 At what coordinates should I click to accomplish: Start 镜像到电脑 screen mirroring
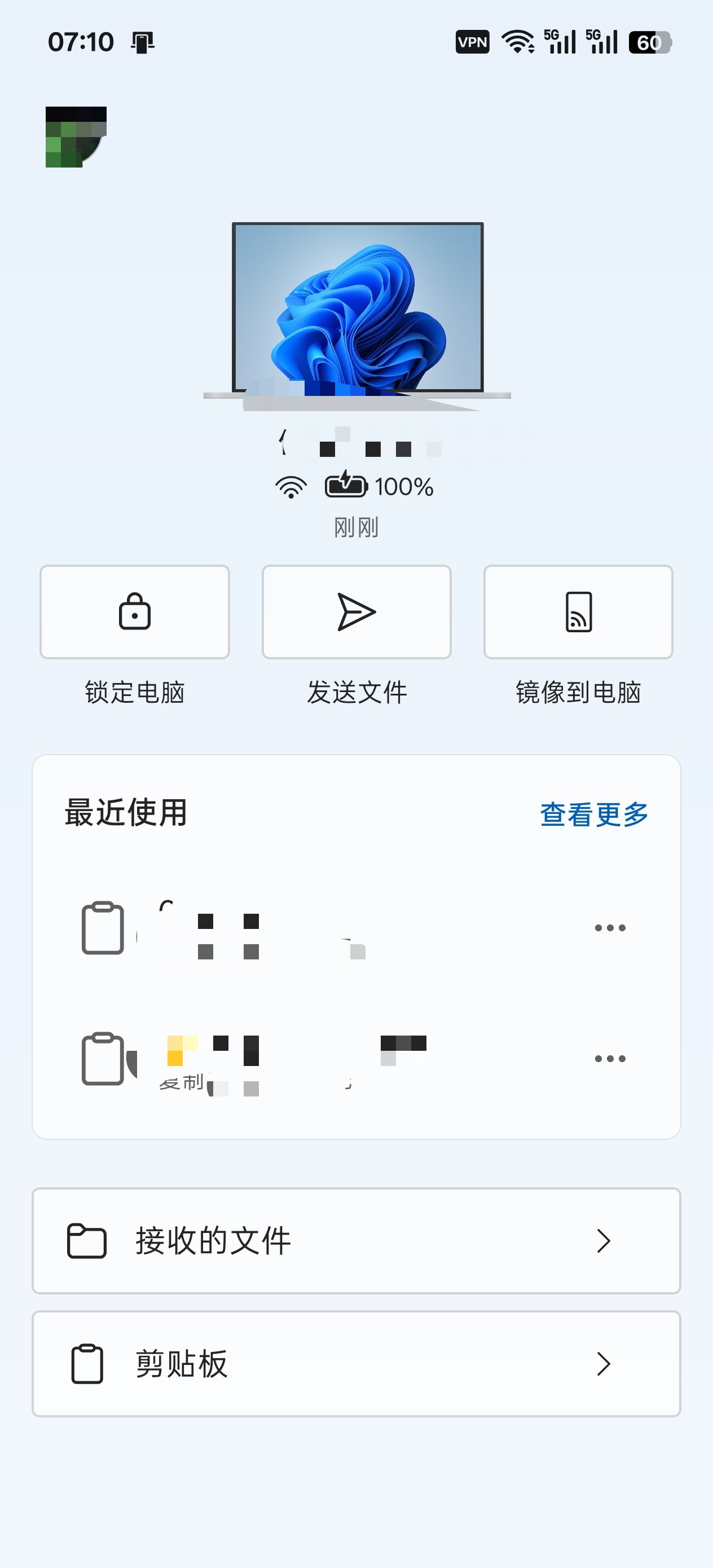click(578, 612)
